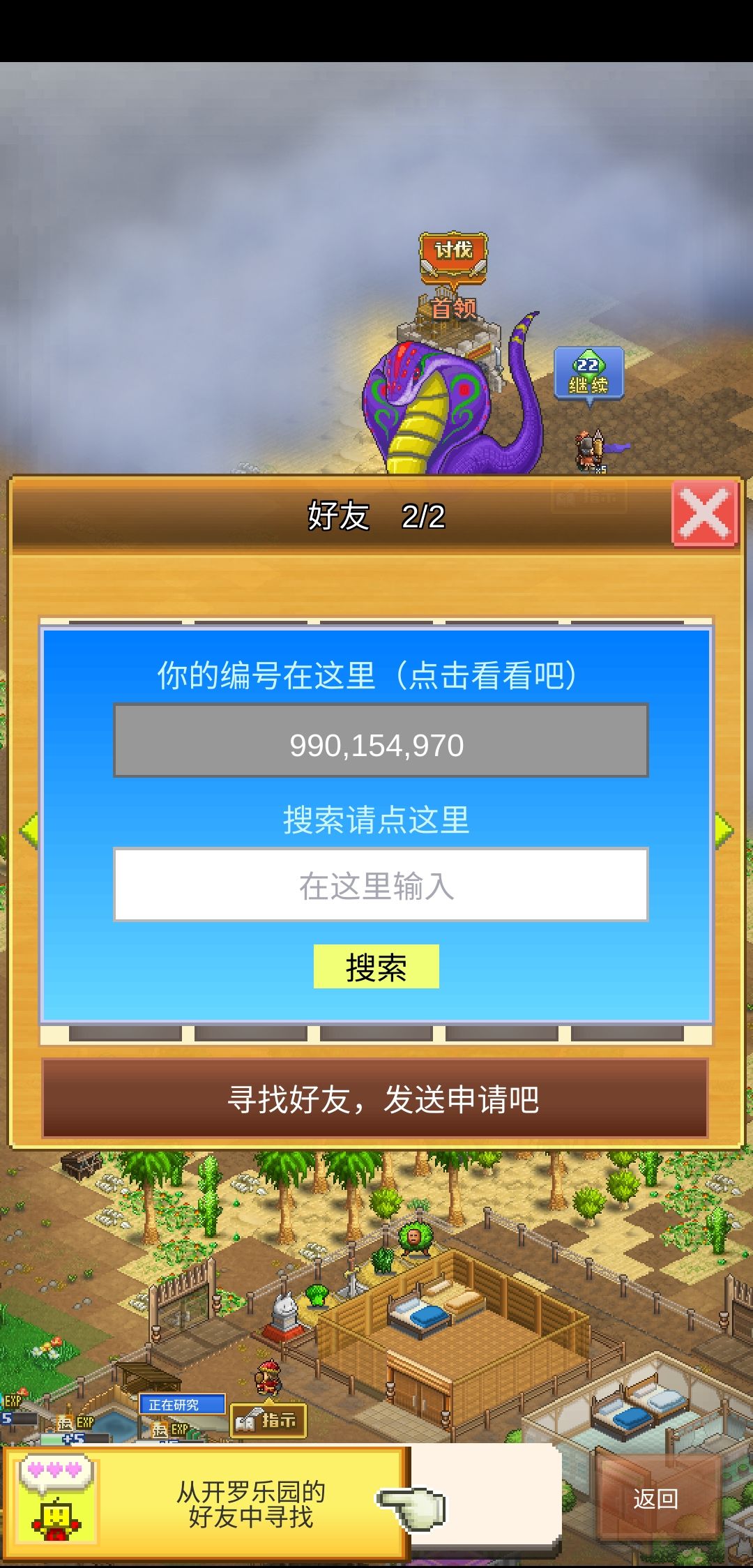753x1568 pixels.
Task: Tap the 返回 back button
Action: [656, 1498]
